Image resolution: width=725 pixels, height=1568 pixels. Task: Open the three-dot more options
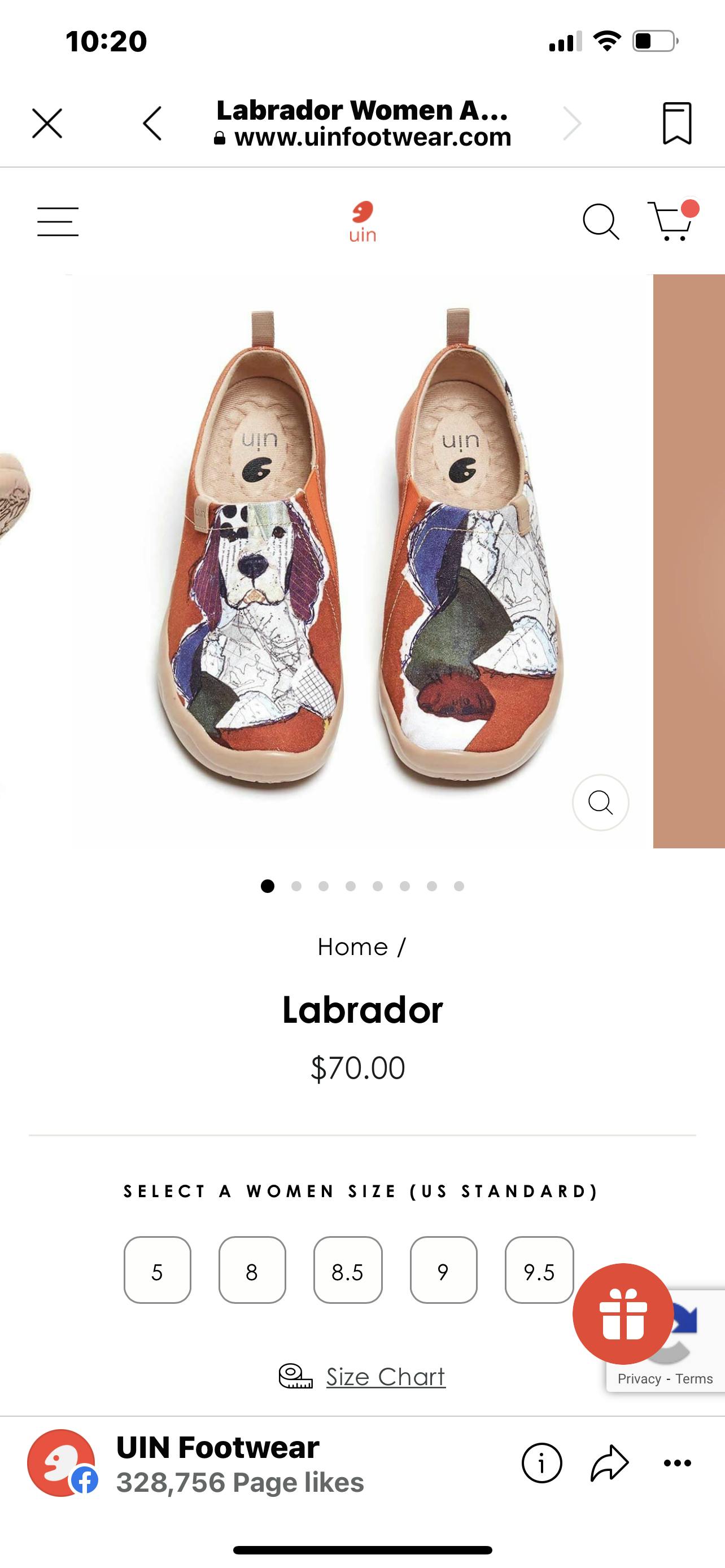[x=677, y=1462]
